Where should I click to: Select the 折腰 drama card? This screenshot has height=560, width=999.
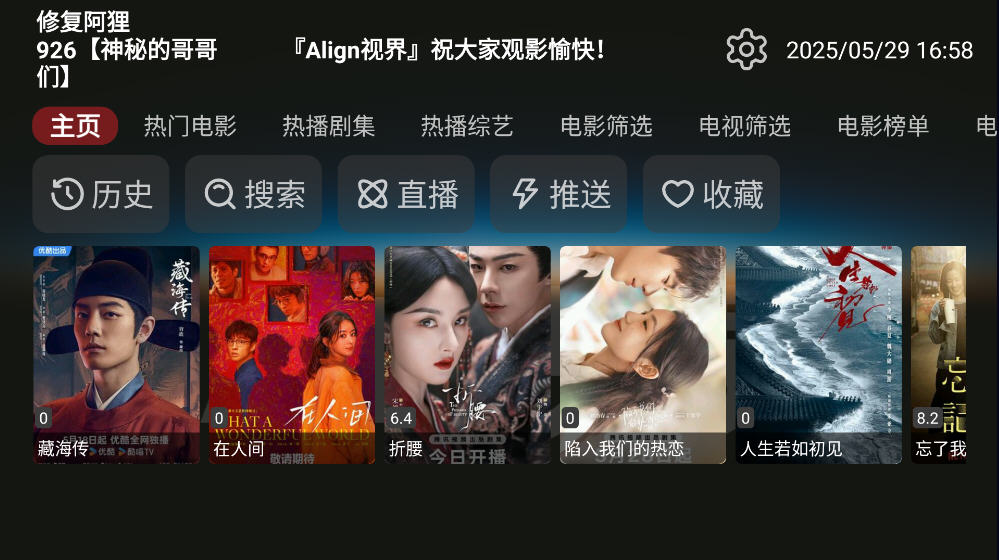point(467,354)
